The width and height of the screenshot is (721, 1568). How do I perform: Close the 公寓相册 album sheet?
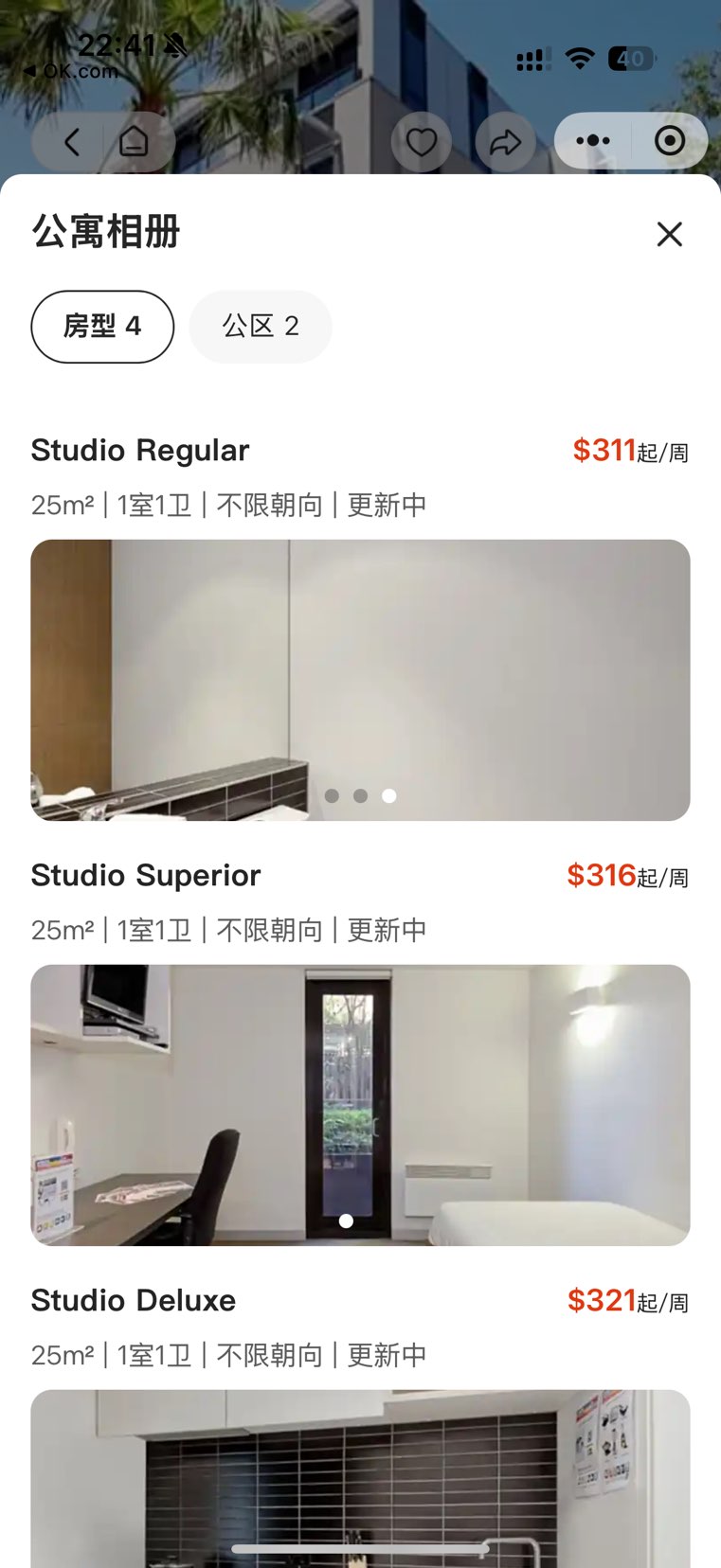point(669,234)
